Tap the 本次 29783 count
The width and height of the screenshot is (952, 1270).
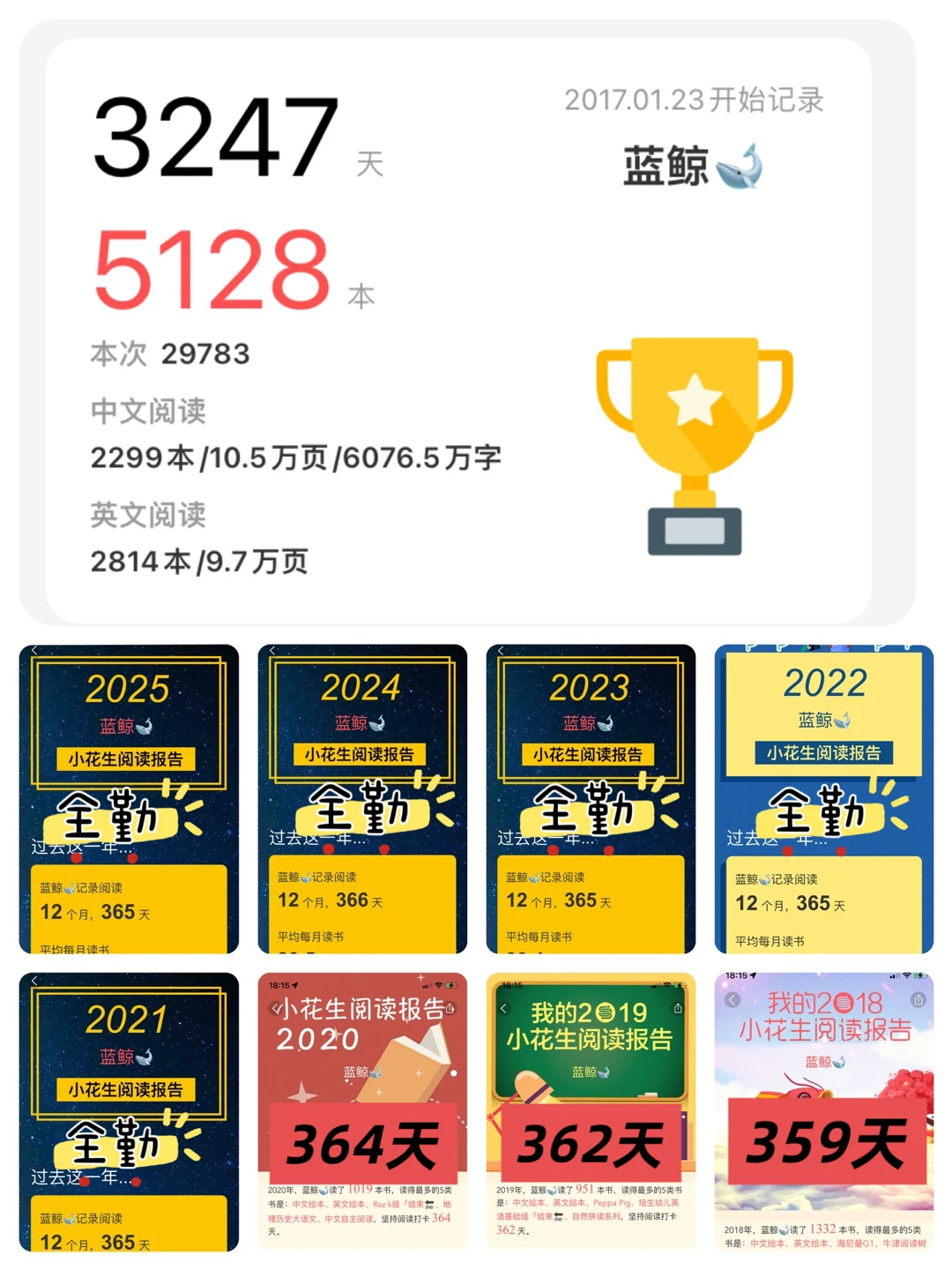pyautogui.click(x=167, y=353)
